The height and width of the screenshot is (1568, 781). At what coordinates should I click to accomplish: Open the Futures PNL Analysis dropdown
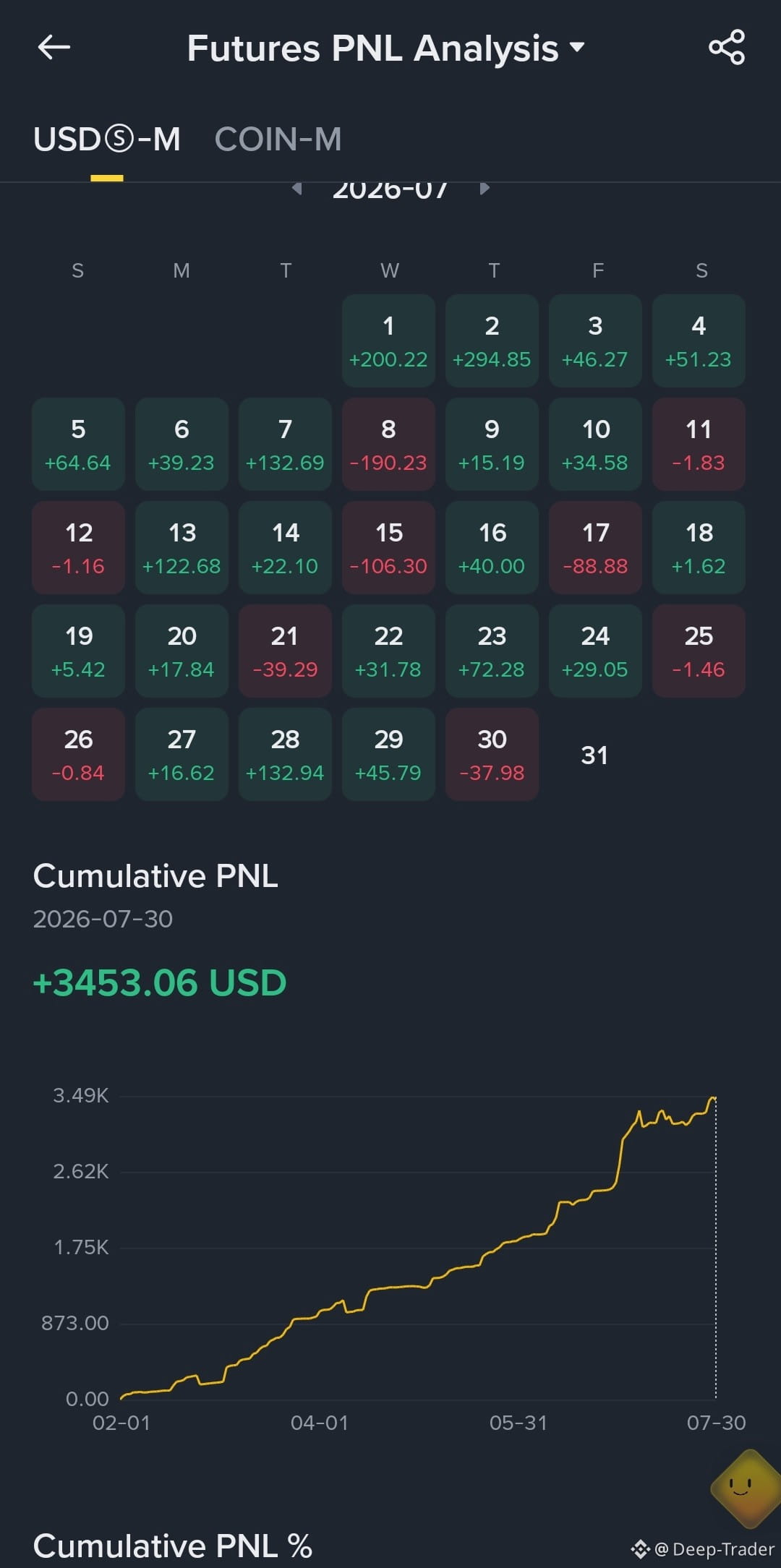pos(385,48)
